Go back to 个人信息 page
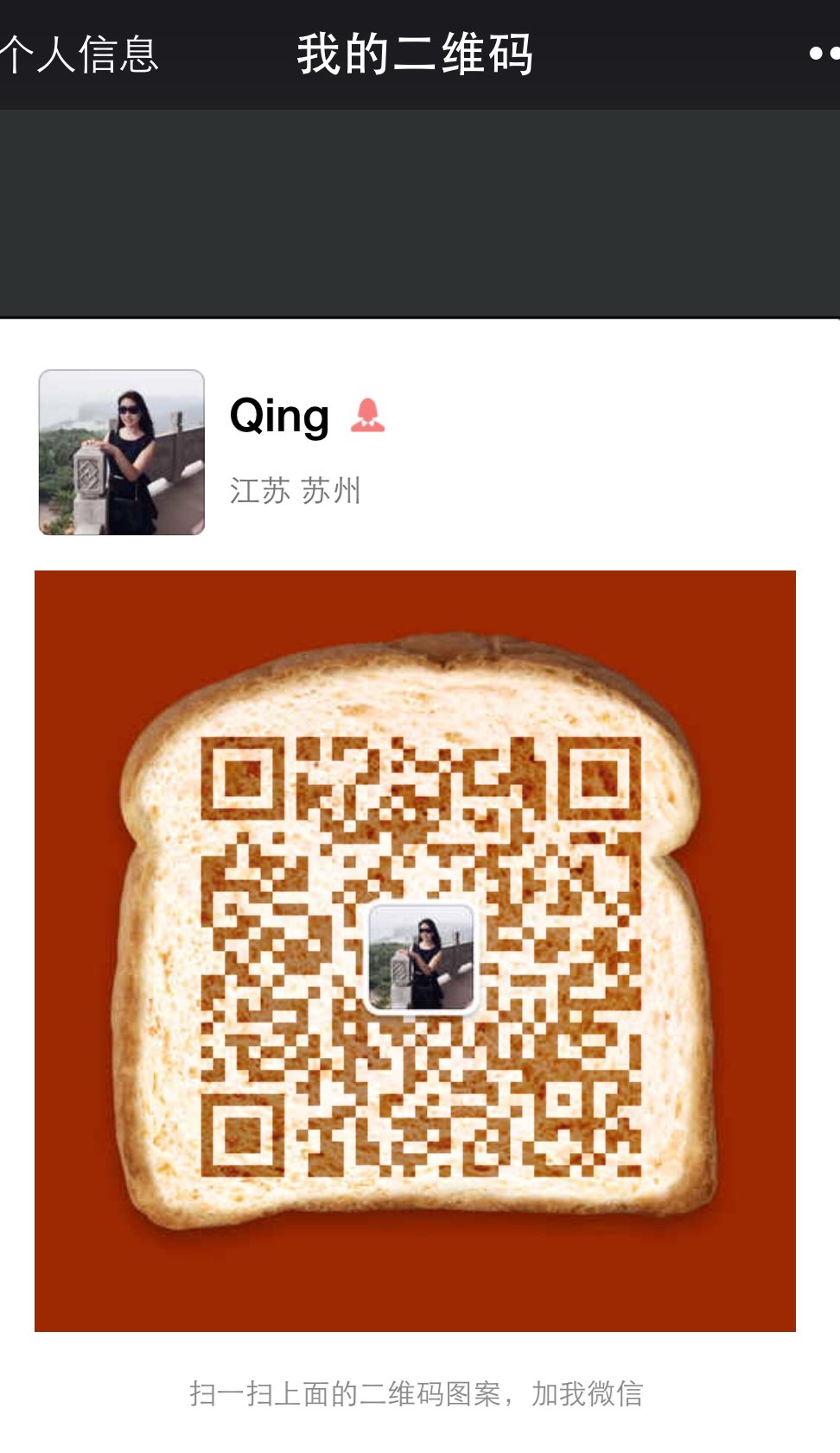840x1453 pixels. click(x=78, y=54)
